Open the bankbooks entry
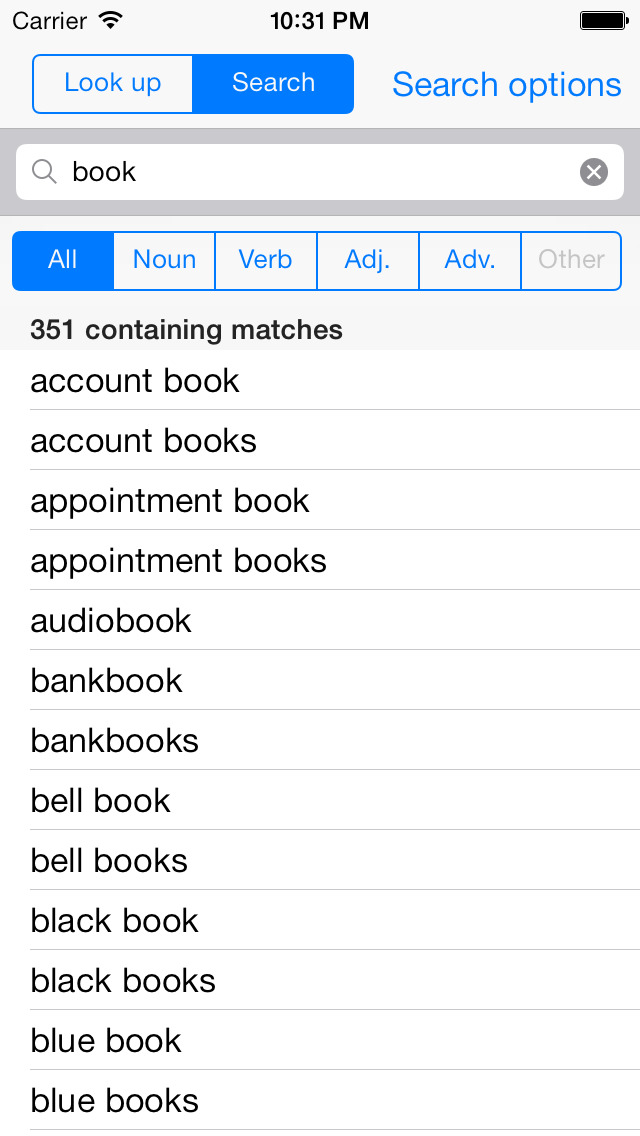Viewport: 640px width, 1136px height. tap(320, 740)
